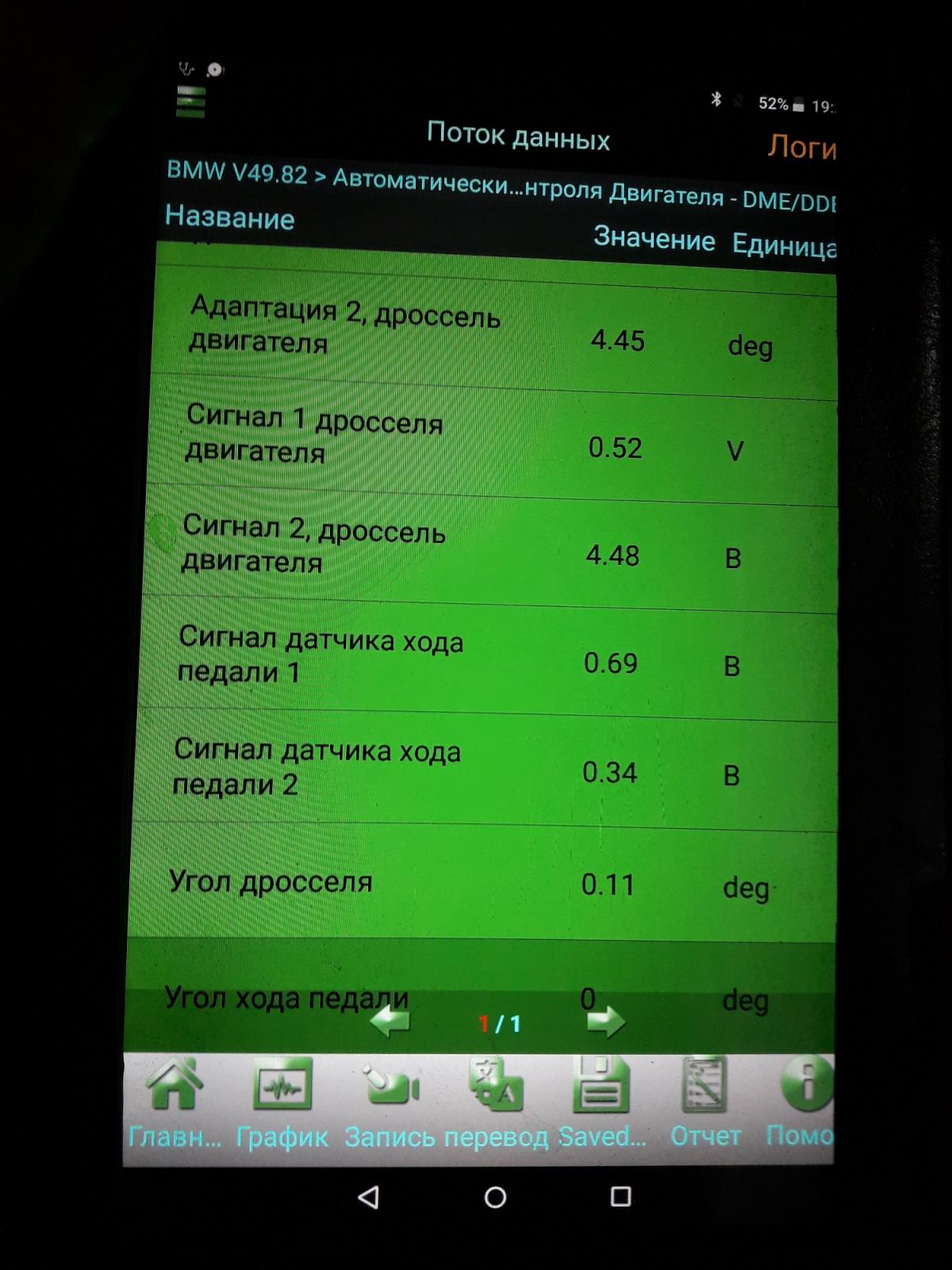Go to the Главная home screen
Screen dimensions: 952x1270
click(174, 1102)
